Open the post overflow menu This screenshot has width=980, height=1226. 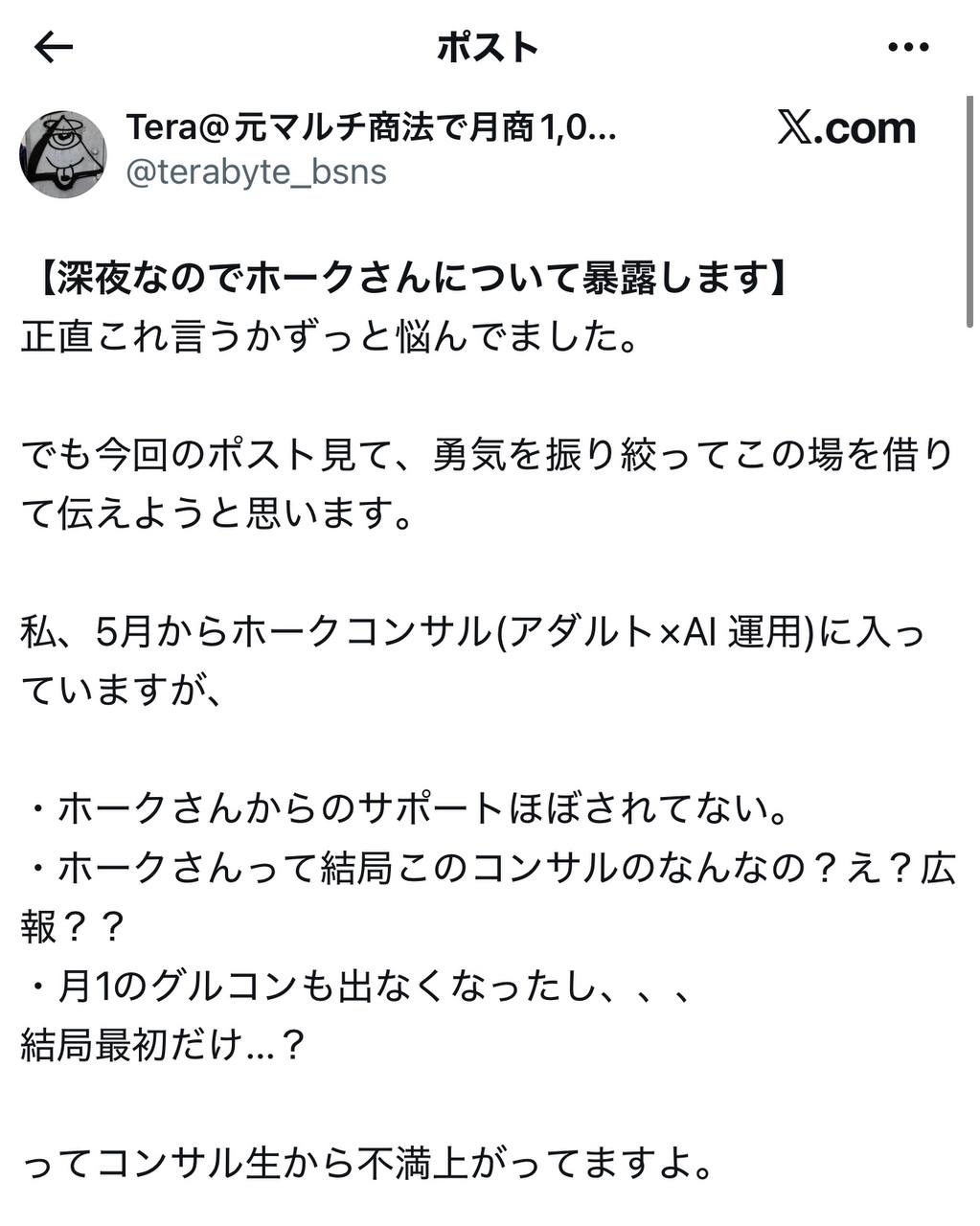(x=907, y=47)
